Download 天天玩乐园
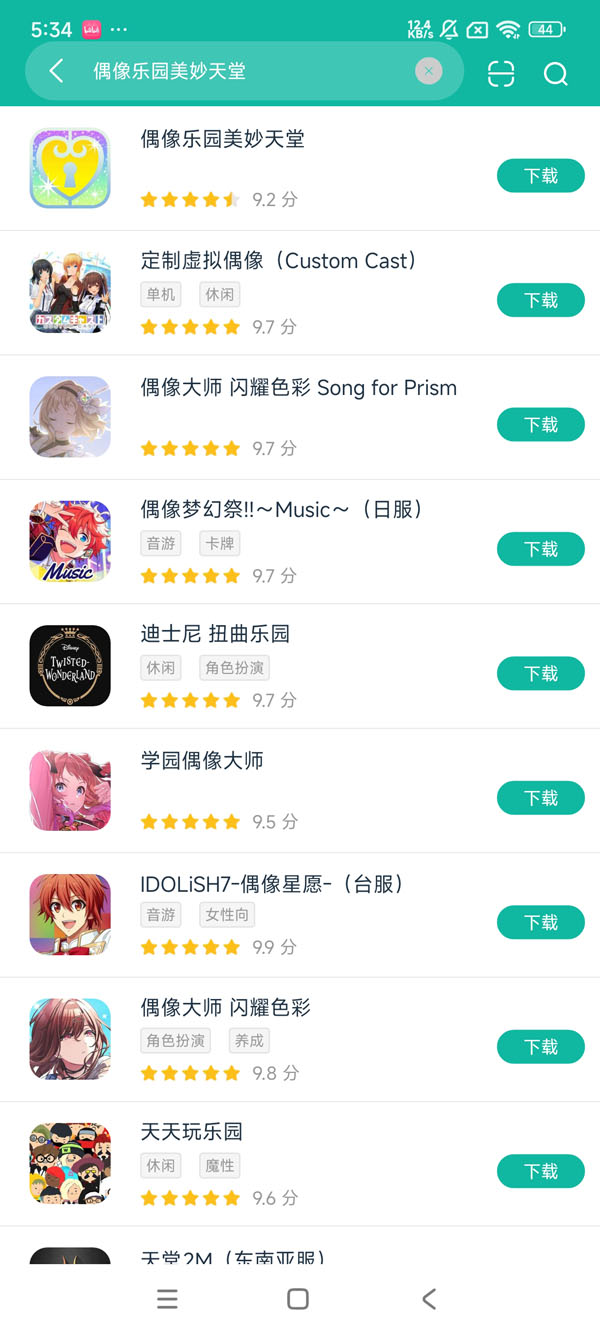The image size is (600, 1334). click(540, 1171)
